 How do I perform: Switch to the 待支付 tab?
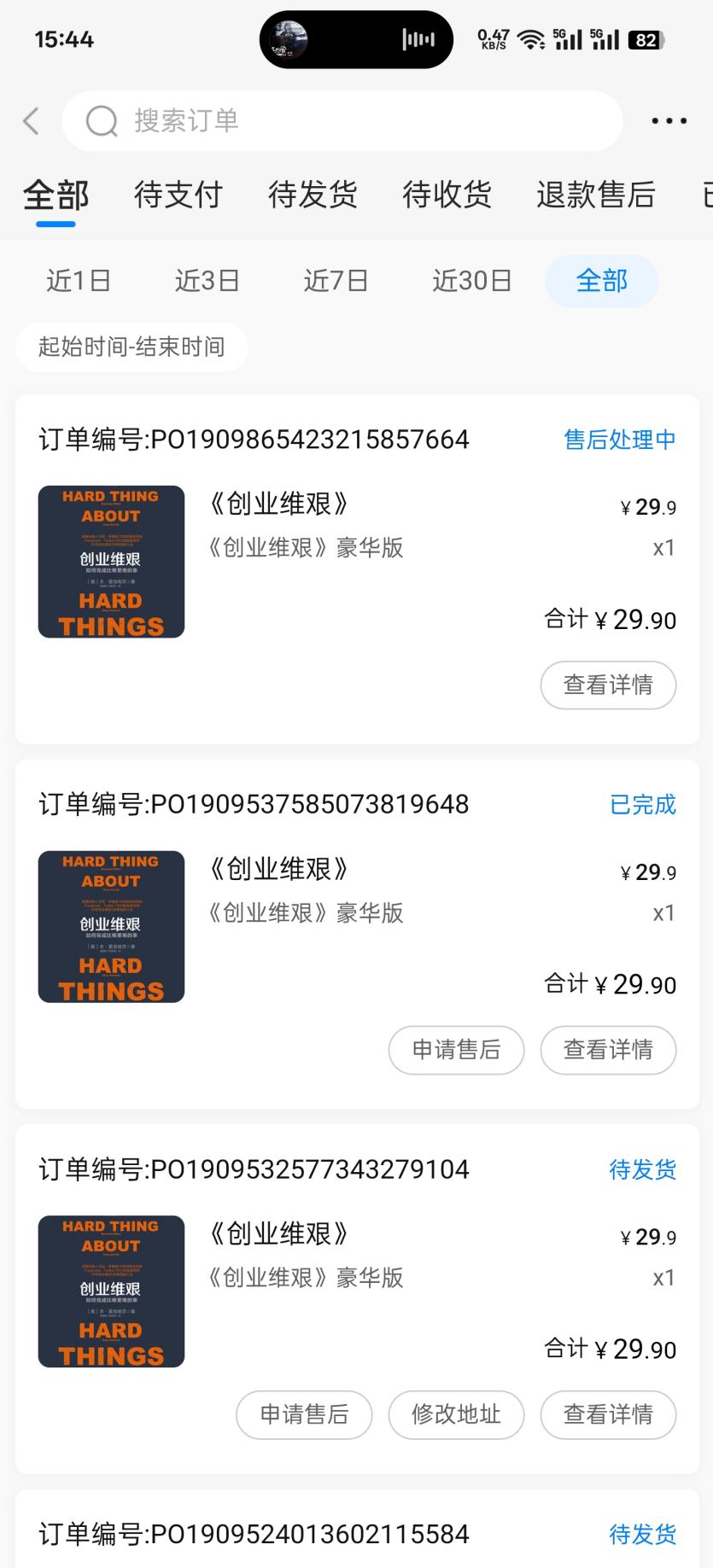pos(178,195)
